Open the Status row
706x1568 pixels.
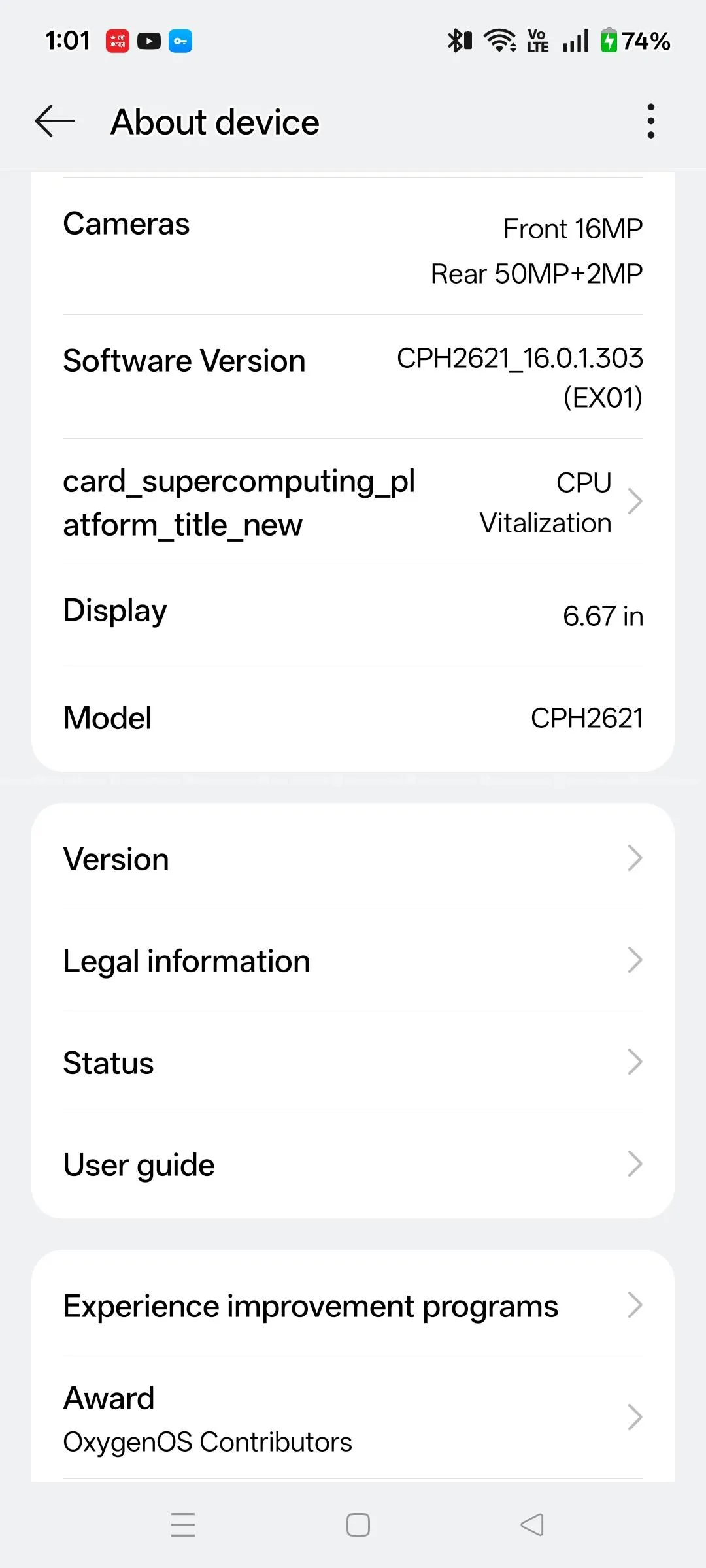point(353,1062)
